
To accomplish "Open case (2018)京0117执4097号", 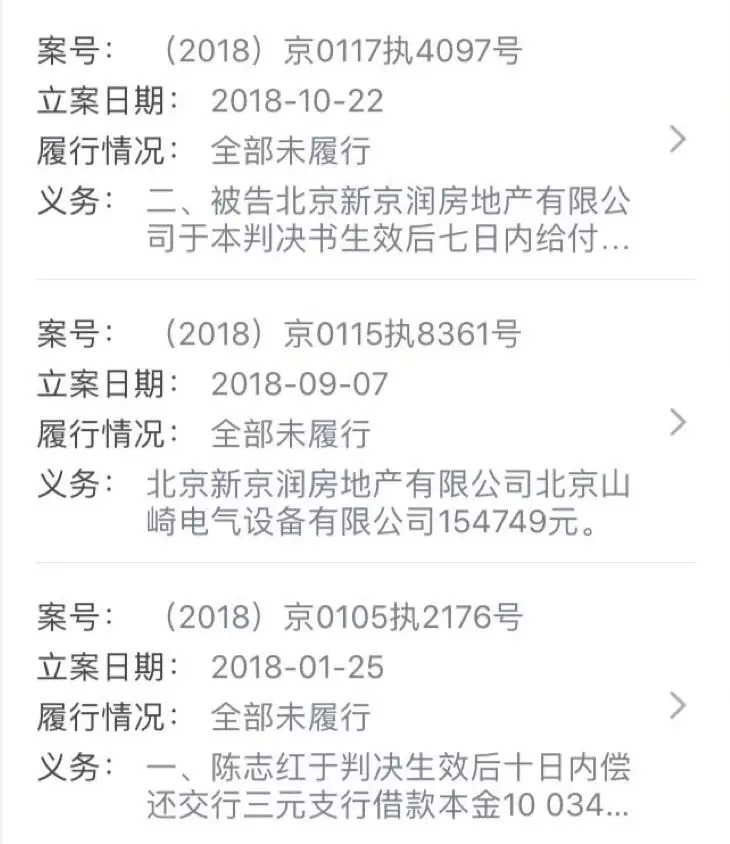I will click(x=677, y=140).
